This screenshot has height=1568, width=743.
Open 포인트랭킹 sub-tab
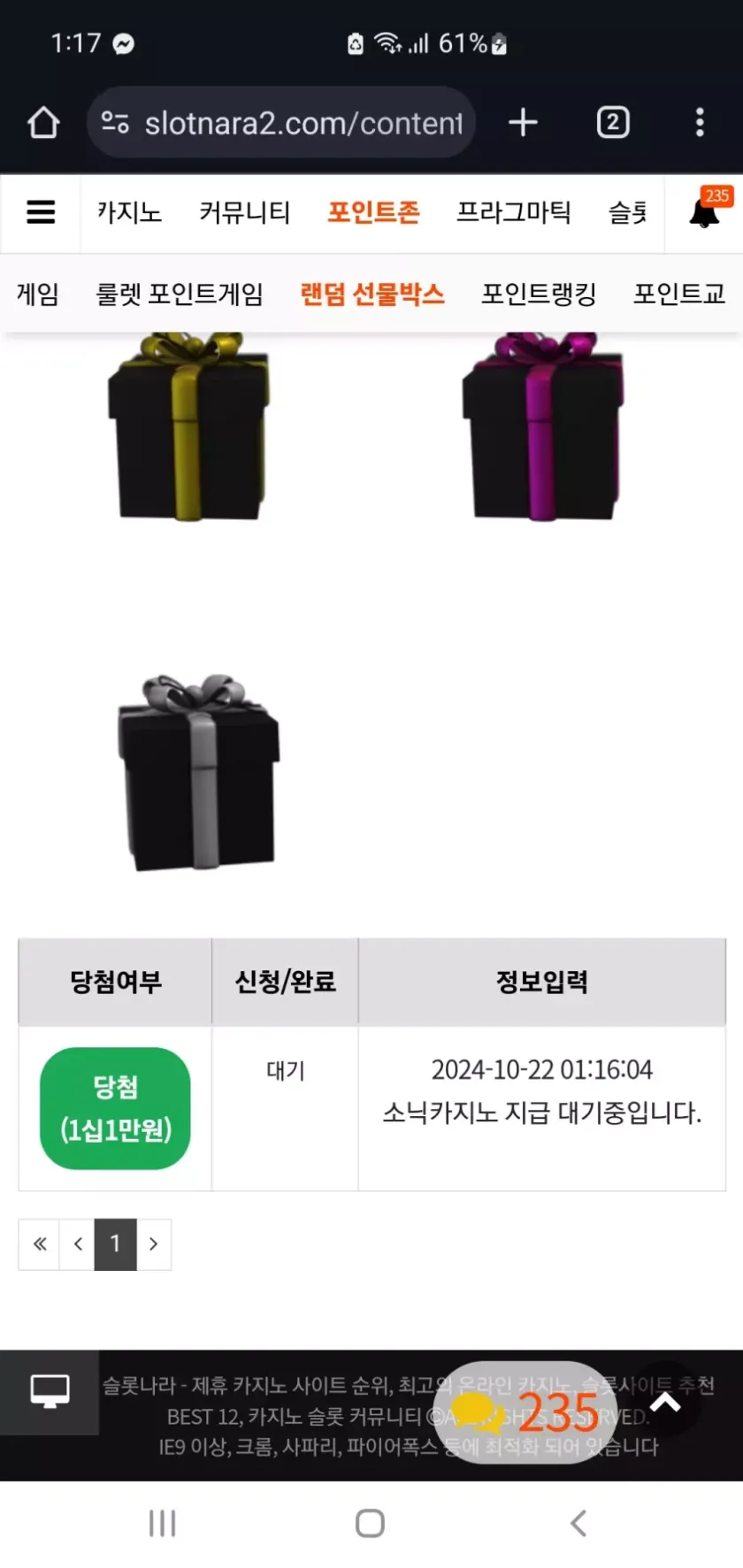click(x=538, y=294)
